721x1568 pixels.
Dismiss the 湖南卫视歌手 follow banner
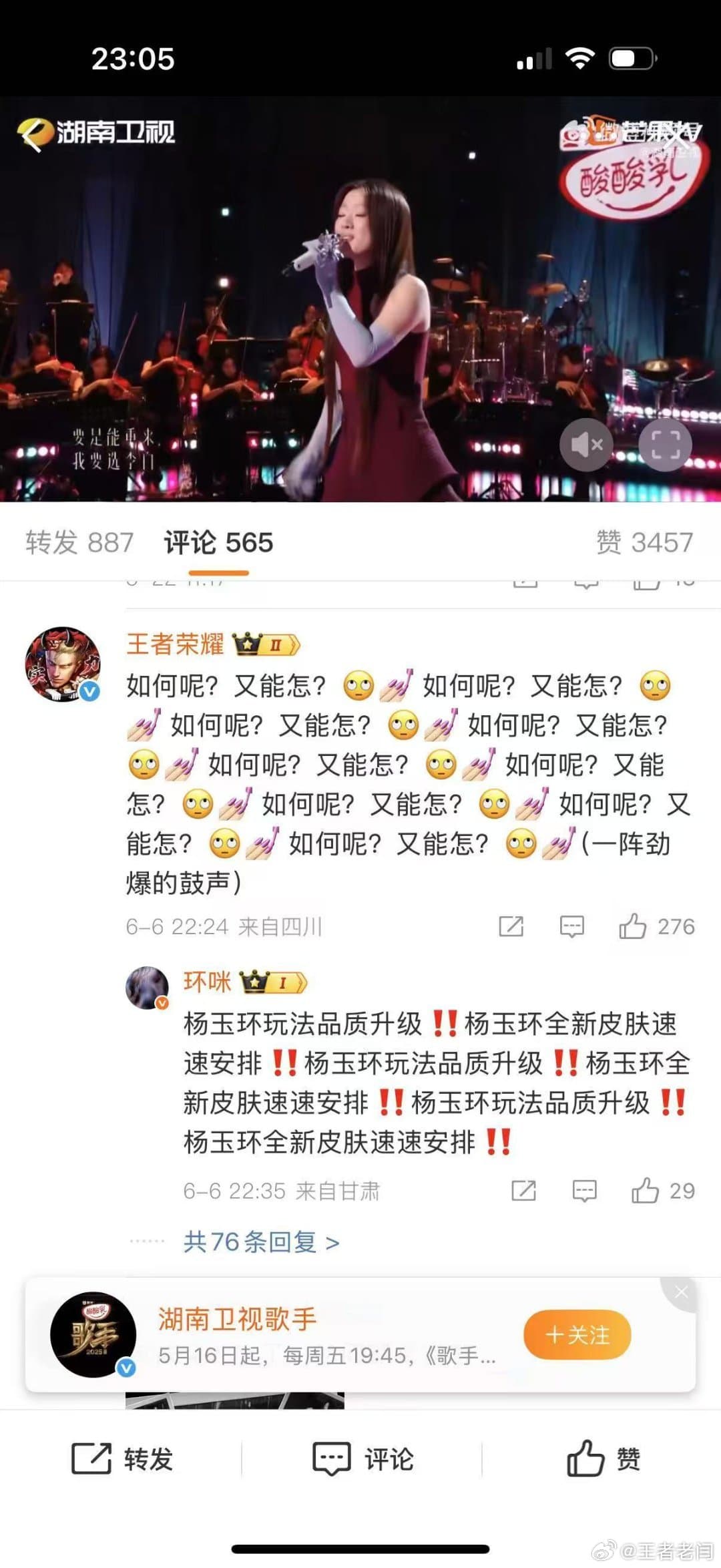(x=681, y=1292)
